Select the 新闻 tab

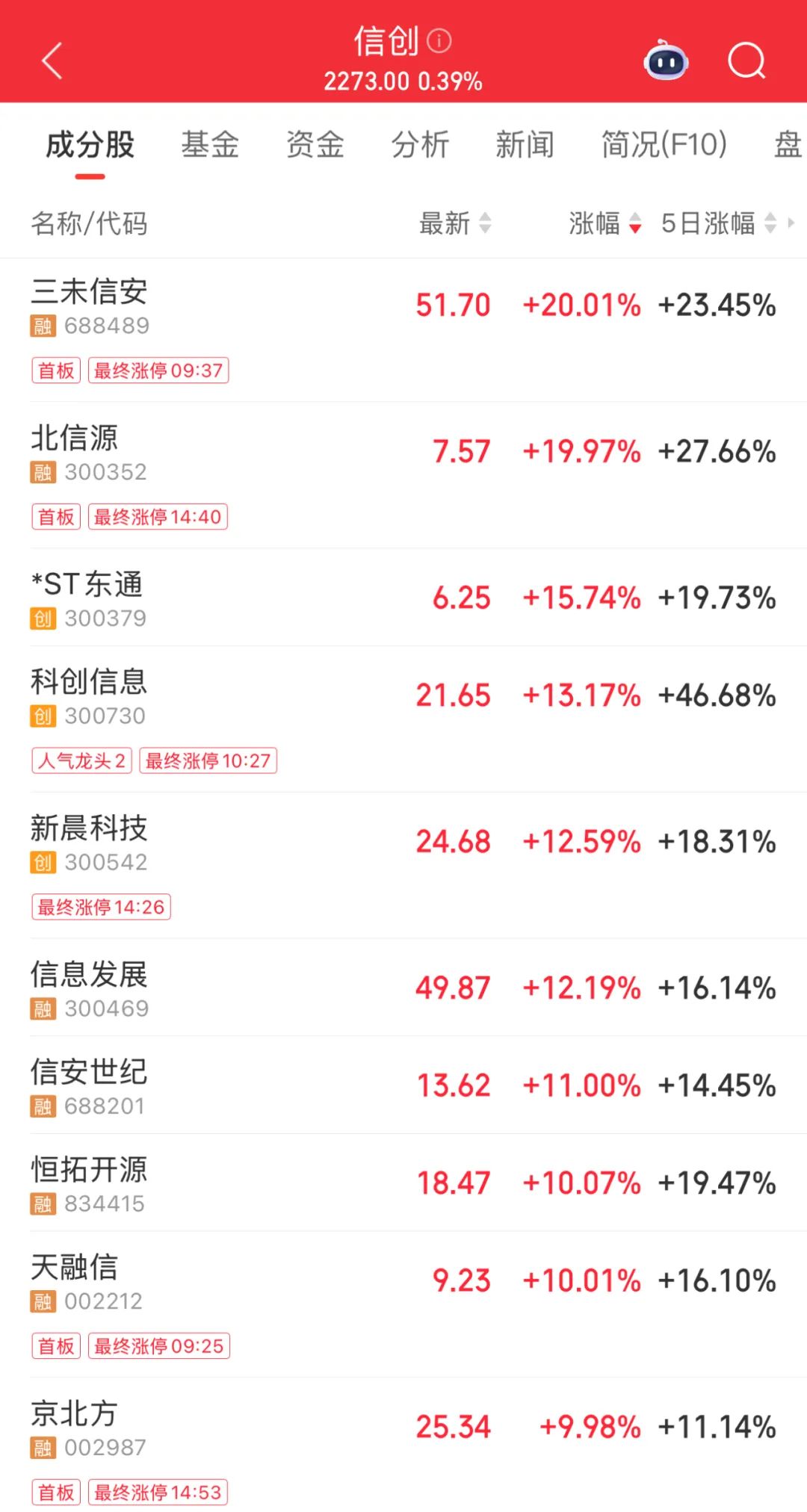[x=525, y=144]
